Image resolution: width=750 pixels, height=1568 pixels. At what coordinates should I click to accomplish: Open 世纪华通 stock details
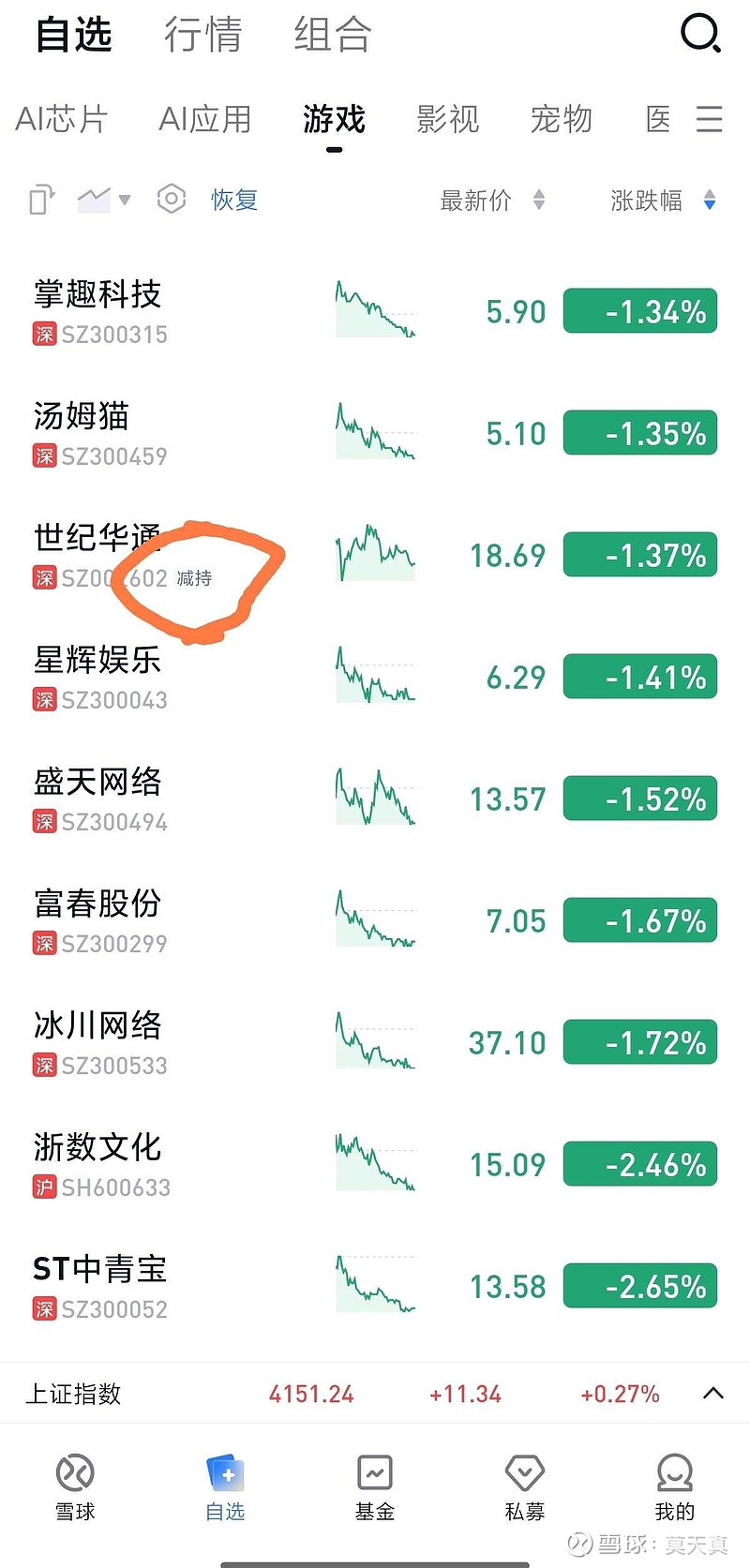pos(97,538)
